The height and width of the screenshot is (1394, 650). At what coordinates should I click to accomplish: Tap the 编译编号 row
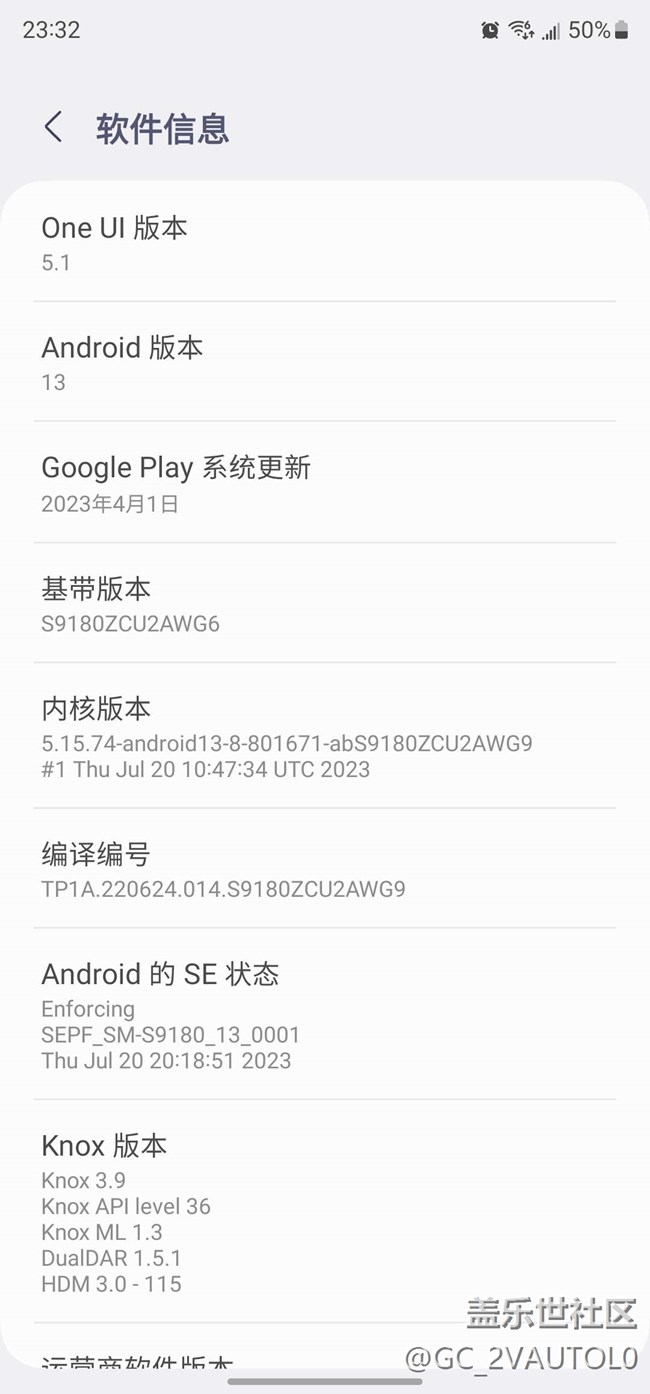[324, 870]
